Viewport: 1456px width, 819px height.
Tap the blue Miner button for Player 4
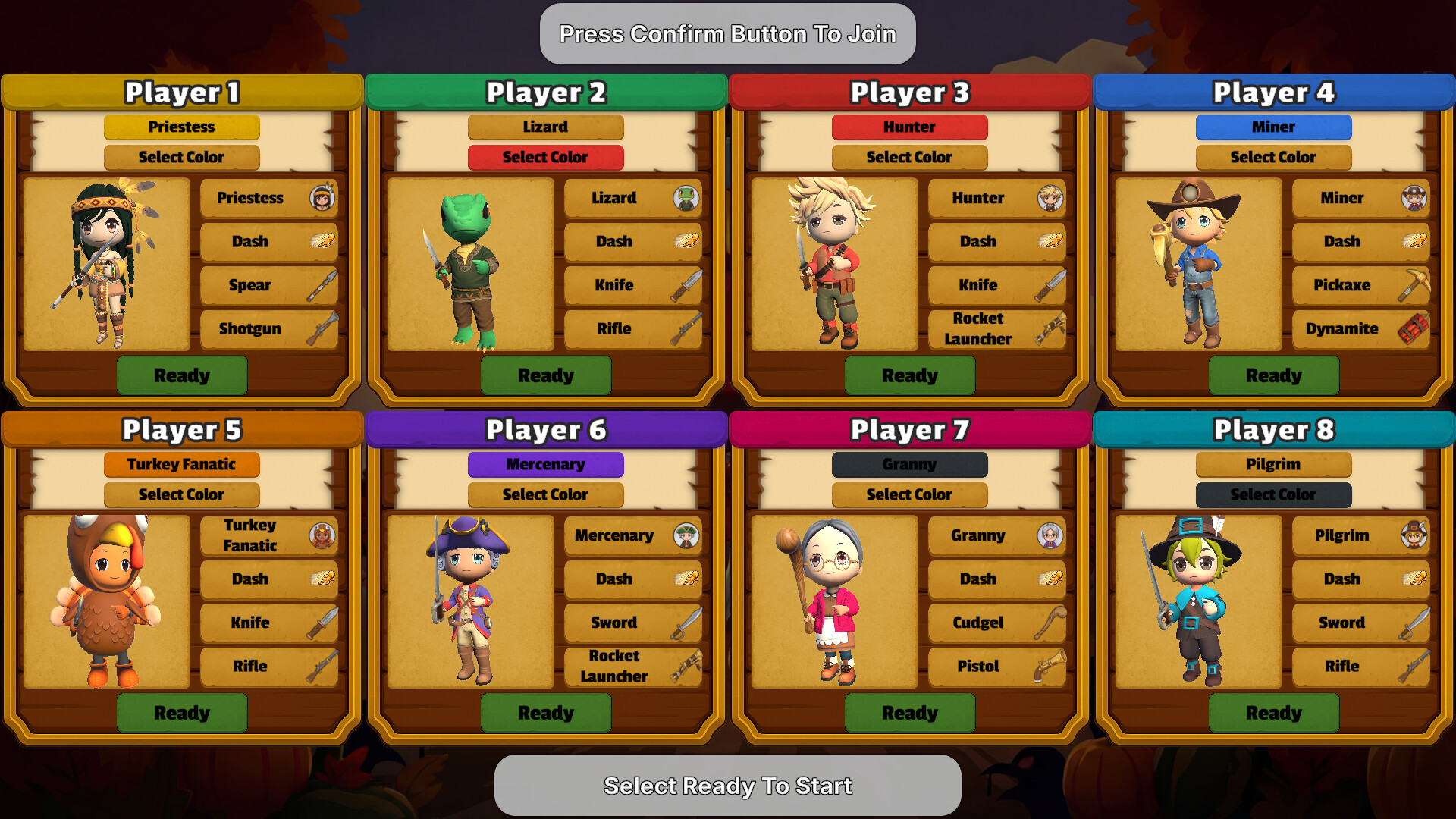coord(1274,127)
